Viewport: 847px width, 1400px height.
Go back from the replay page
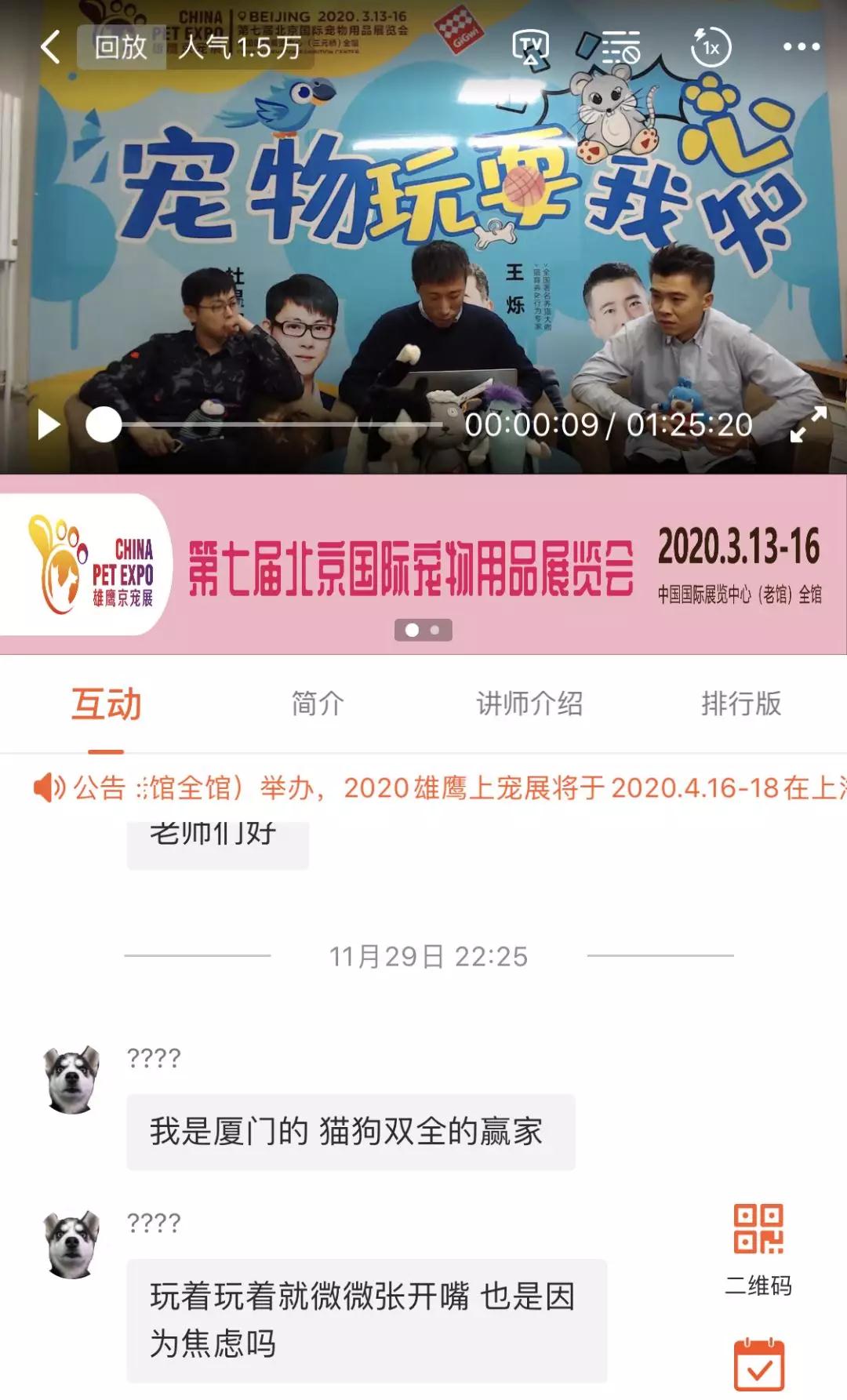point(50,47)
